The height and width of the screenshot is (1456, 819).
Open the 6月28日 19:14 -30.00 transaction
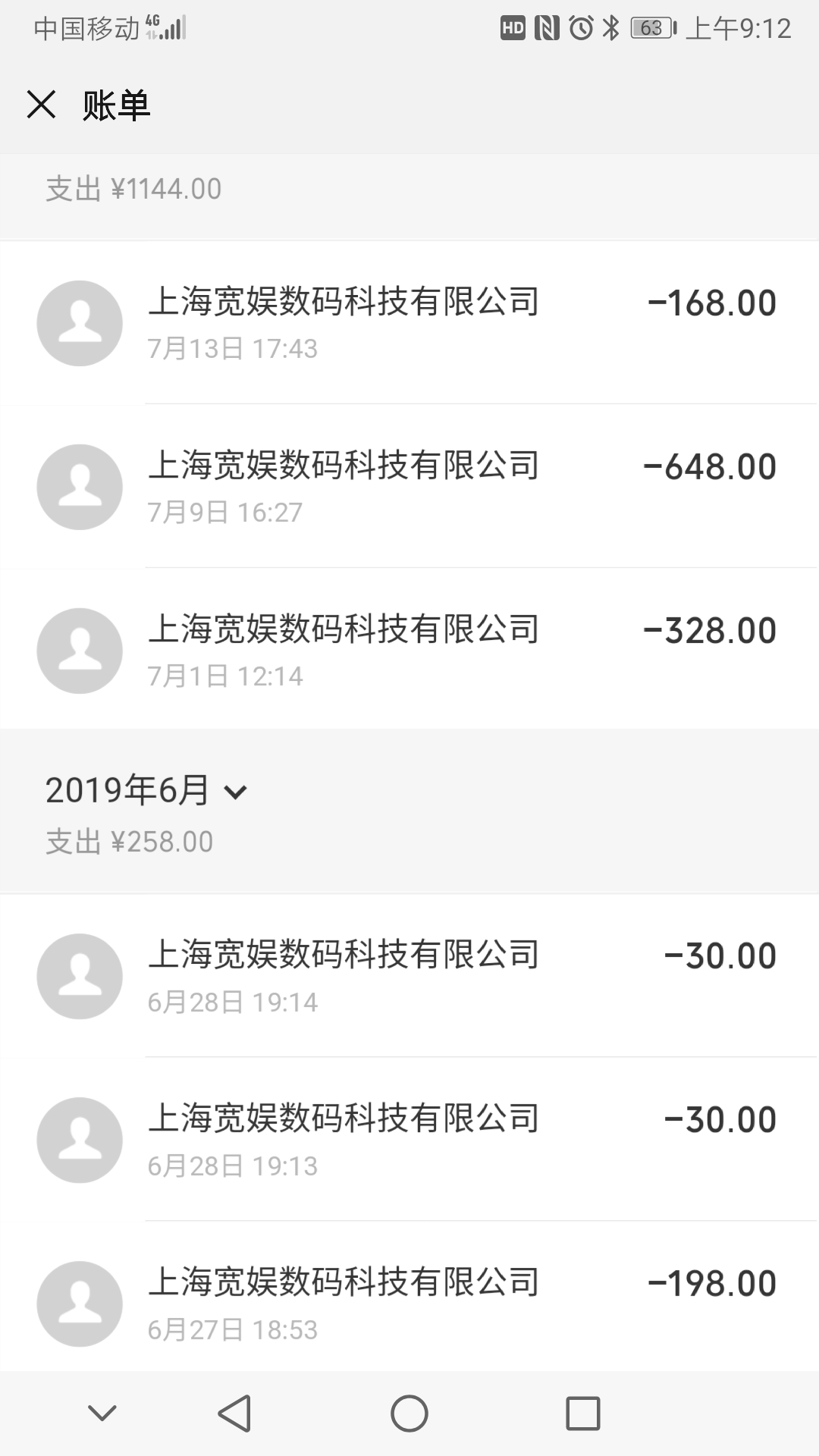tap(409, 976)
